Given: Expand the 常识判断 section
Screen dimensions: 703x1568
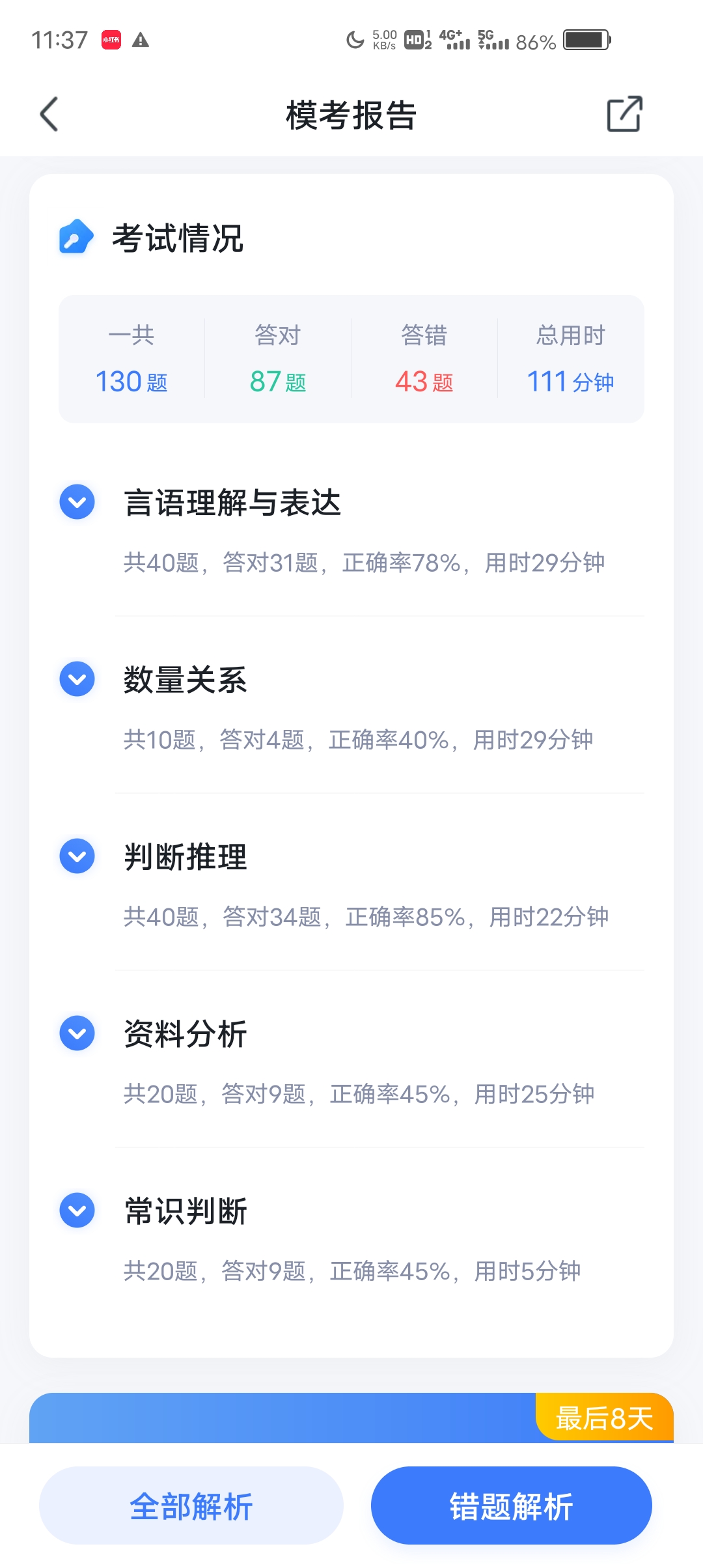Looking at the screenshot, I should tap(77, 1211).
